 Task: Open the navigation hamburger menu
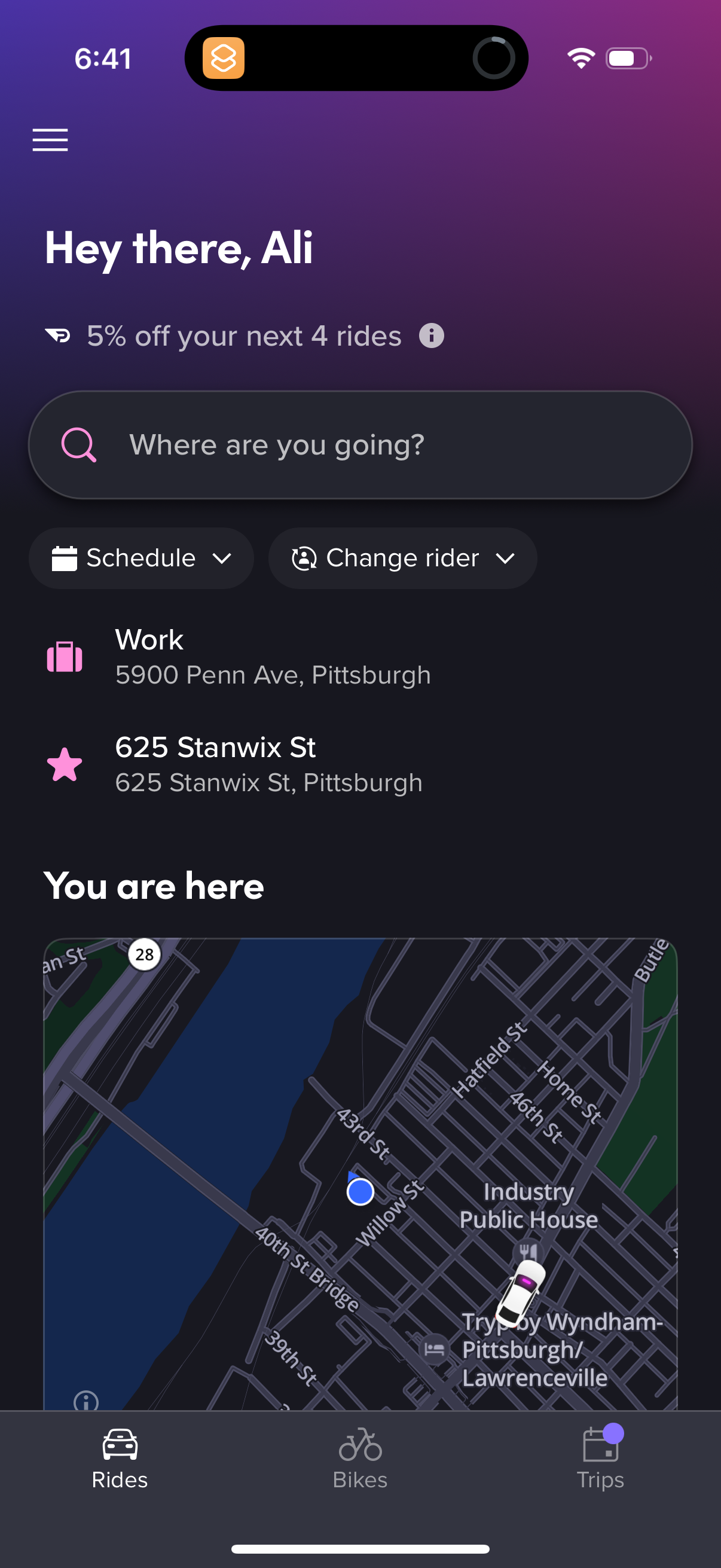(x=49, y=139)
